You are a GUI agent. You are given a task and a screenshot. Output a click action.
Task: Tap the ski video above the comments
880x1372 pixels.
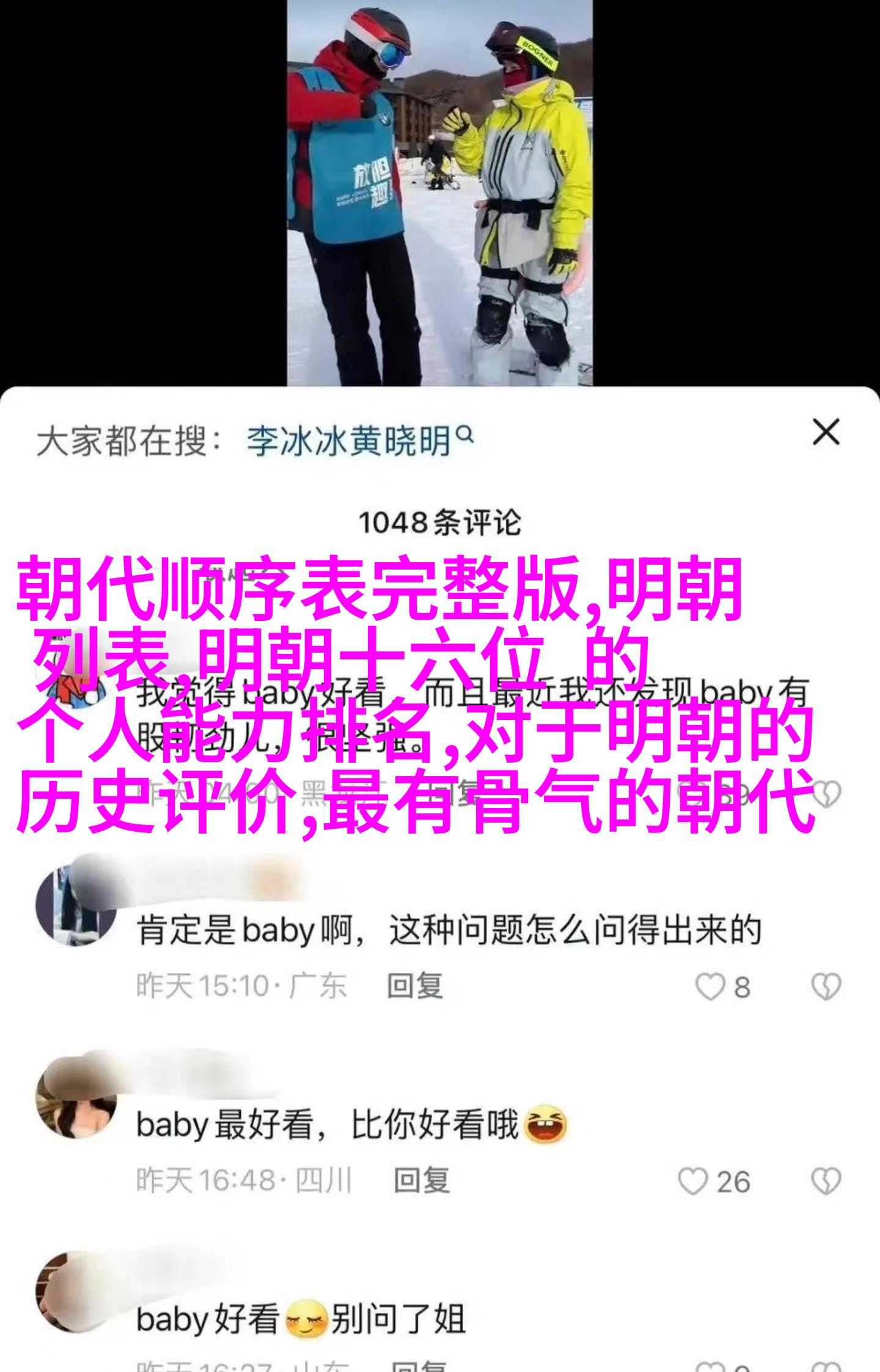[440, 193]
